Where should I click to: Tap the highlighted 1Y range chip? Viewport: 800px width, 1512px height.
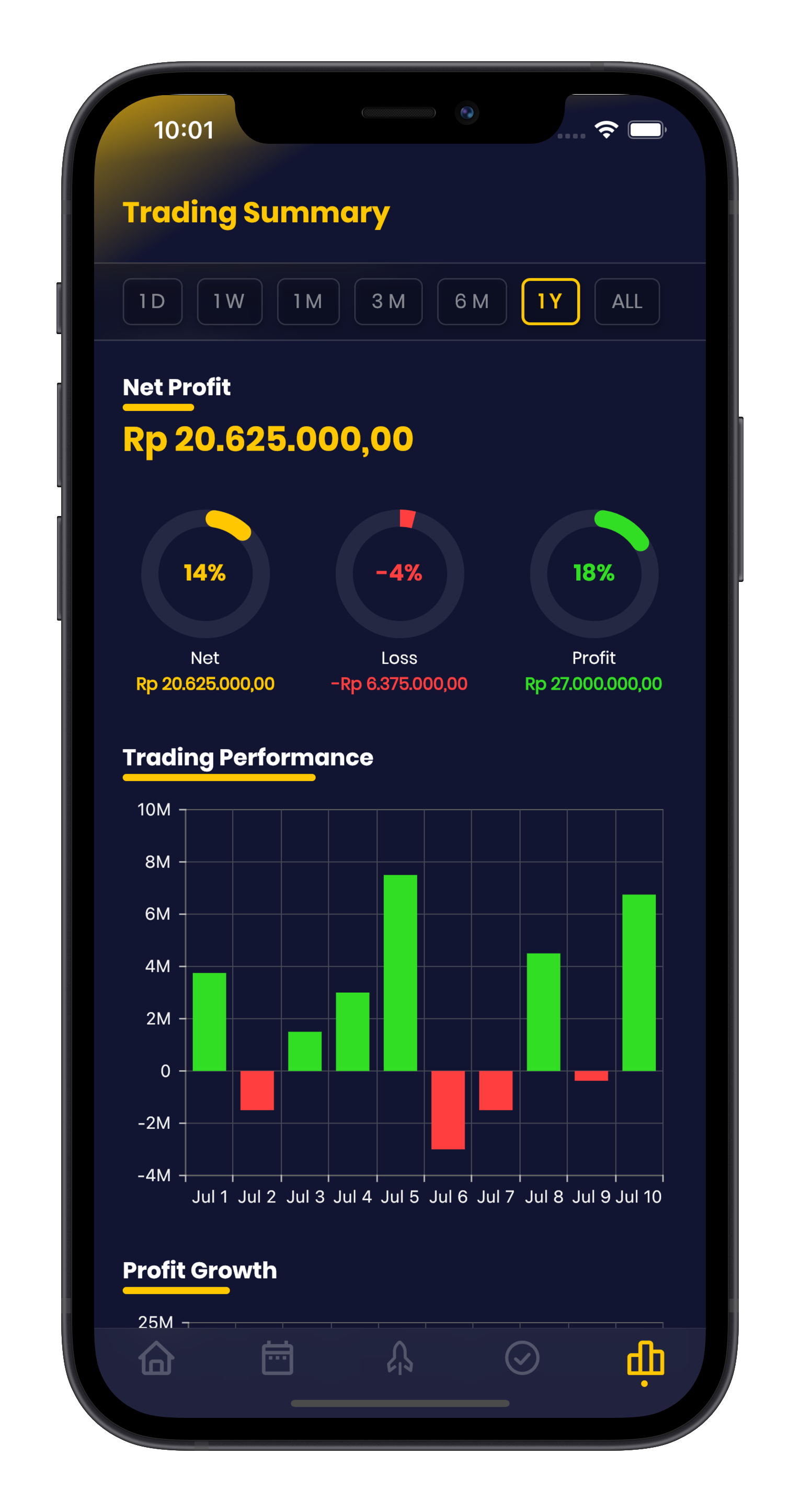tap(550, 301)
